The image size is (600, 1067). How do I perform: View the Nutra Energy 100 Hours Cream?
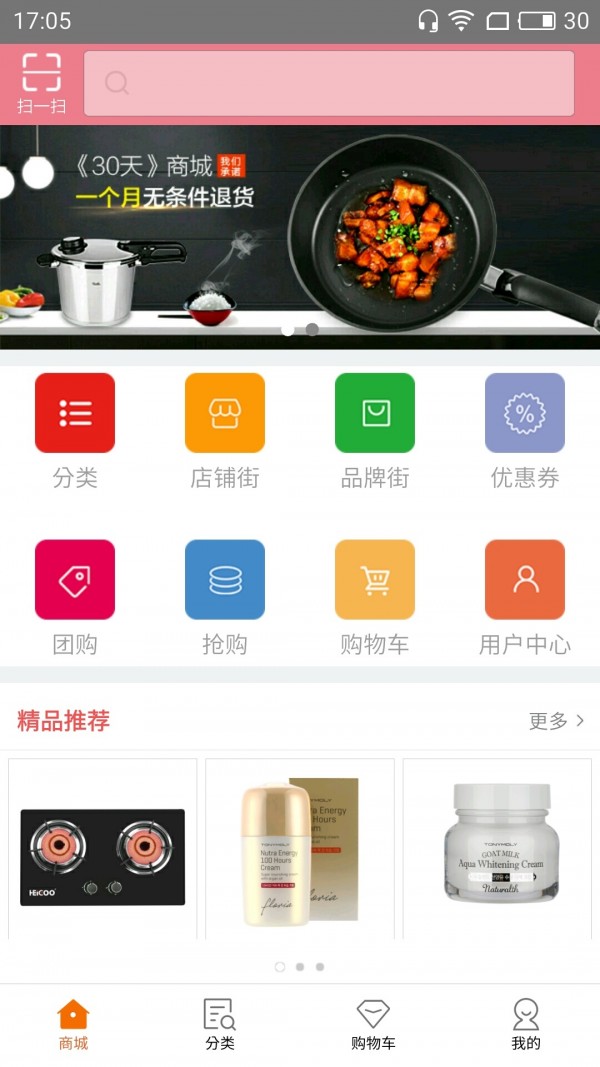click(x=300, y=848)
